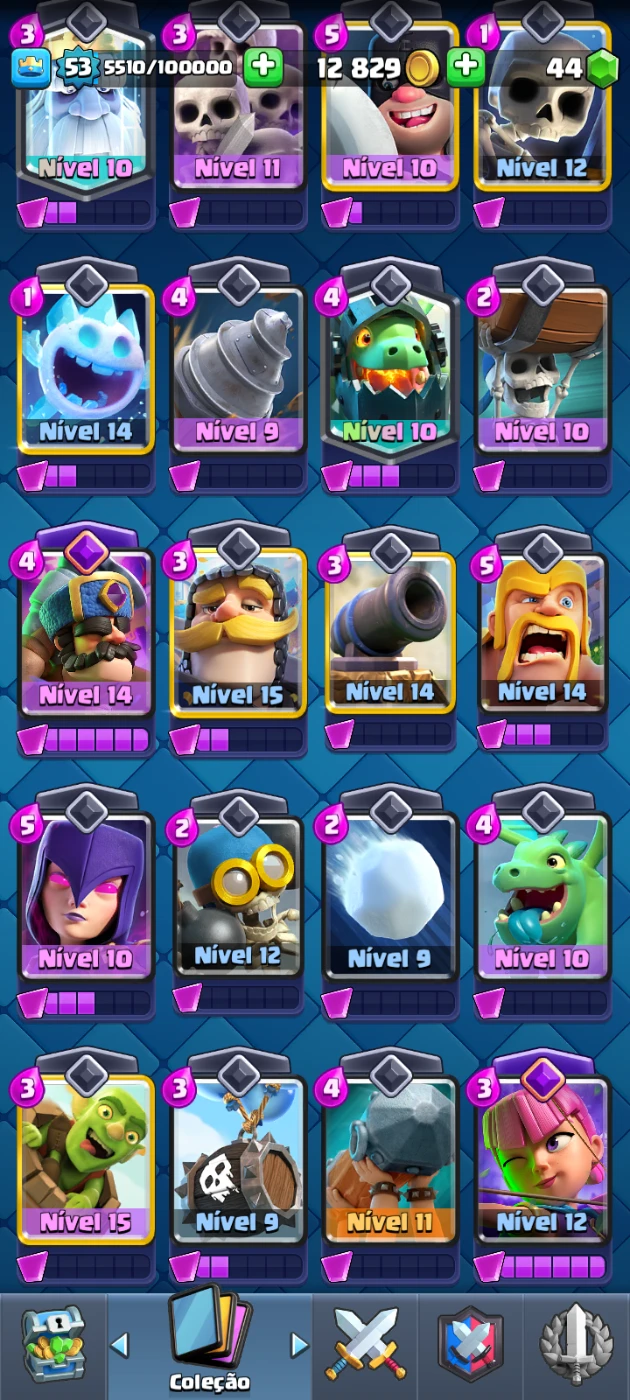Screen dimensions: 630x1400
Task: Tap the right arrow beside Coleção
Action: [298, 1344]
